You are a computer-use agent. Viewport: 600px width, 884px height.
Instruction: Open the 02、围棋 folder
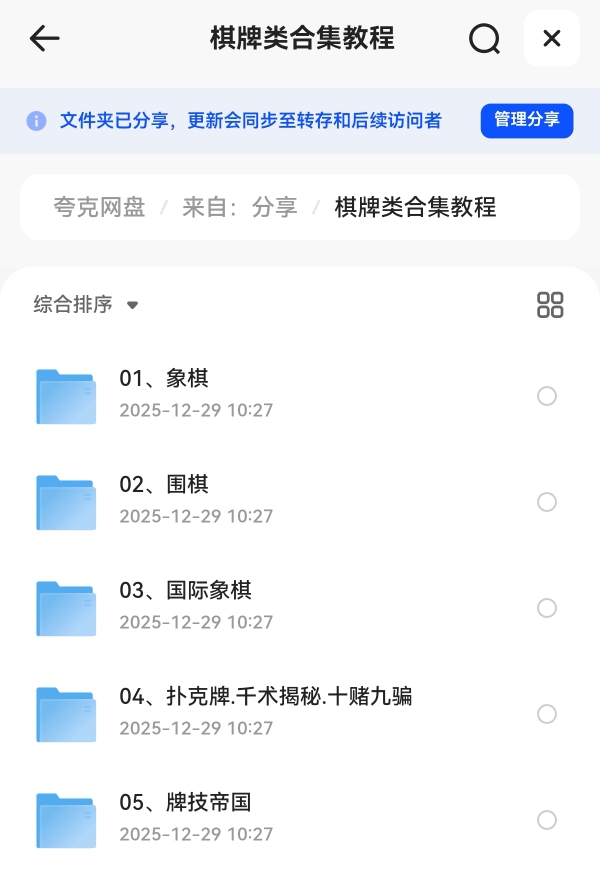[x=164, y=485]
